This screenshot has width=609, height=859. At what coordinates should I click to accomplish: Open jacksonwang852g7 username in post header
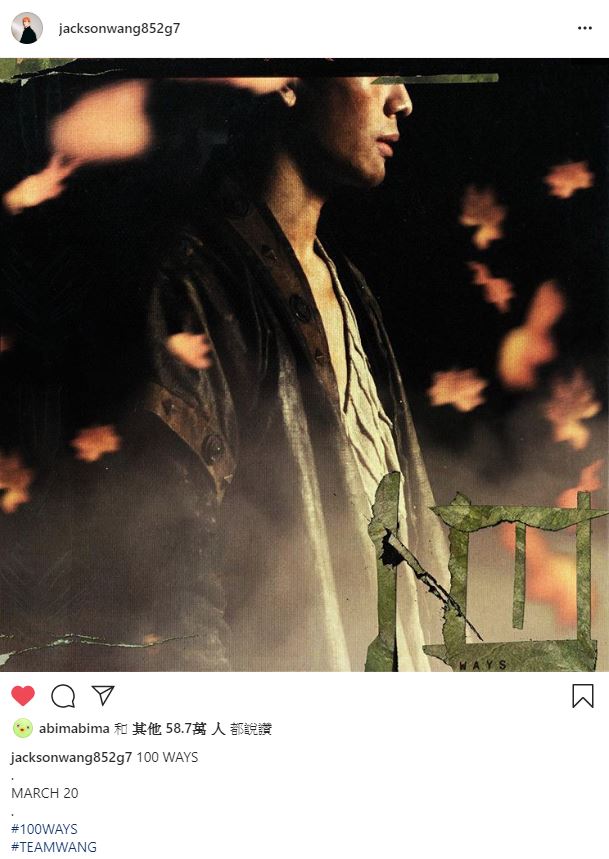coord(119,28)
